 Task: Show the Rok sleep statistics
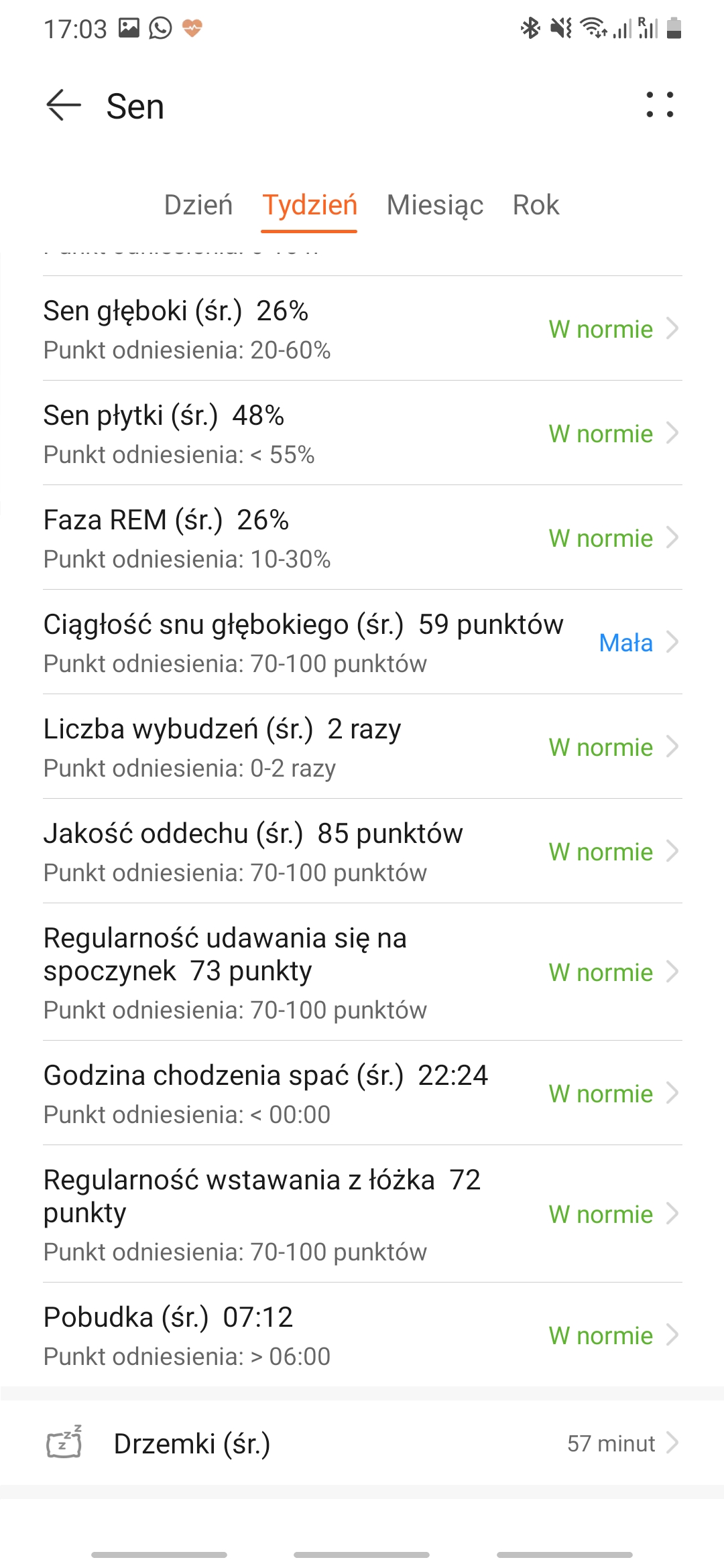[536, 205]
